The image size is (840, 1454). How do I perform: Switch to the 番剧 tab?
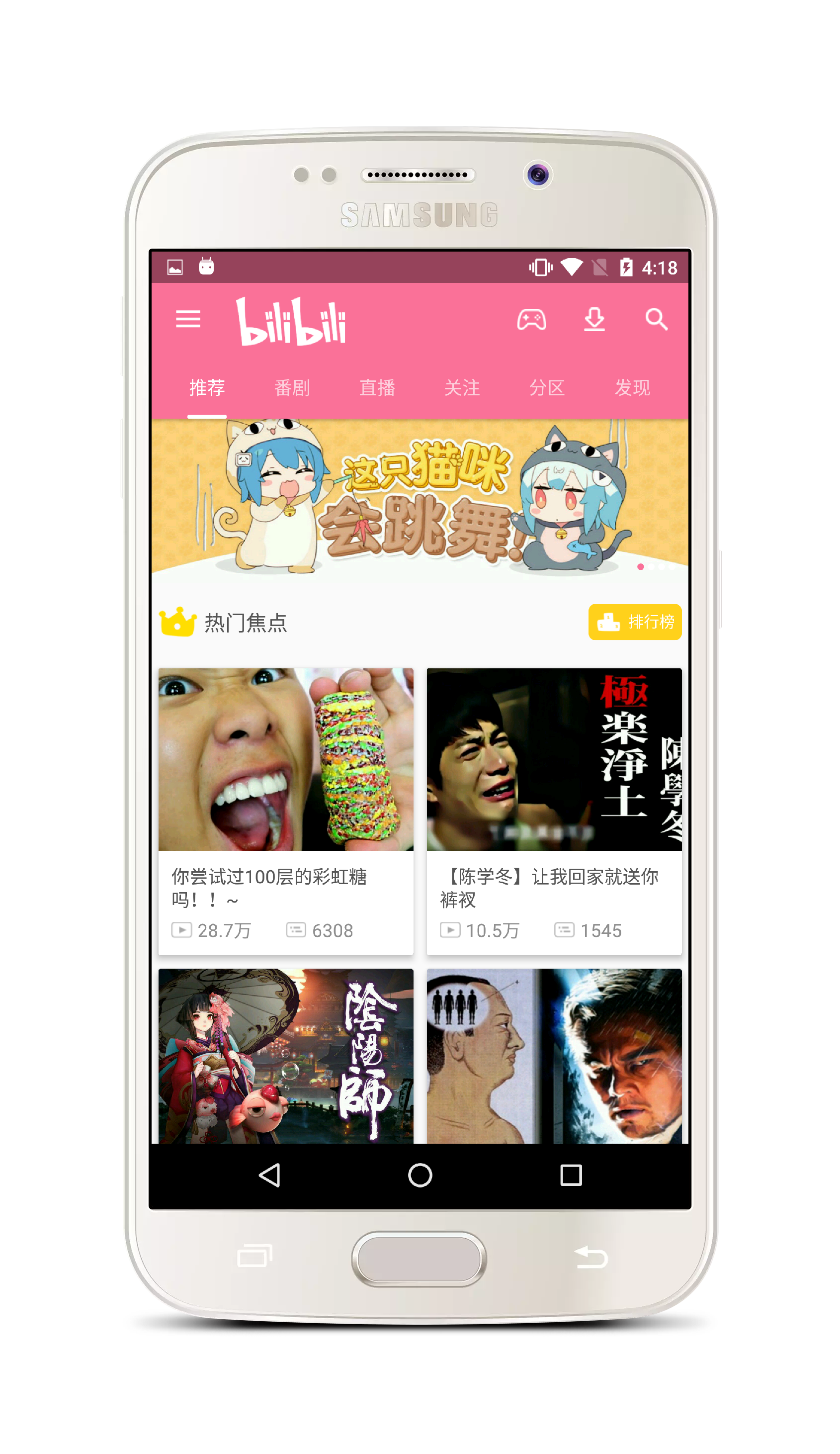pyautogui.click(x=292, y=388)
